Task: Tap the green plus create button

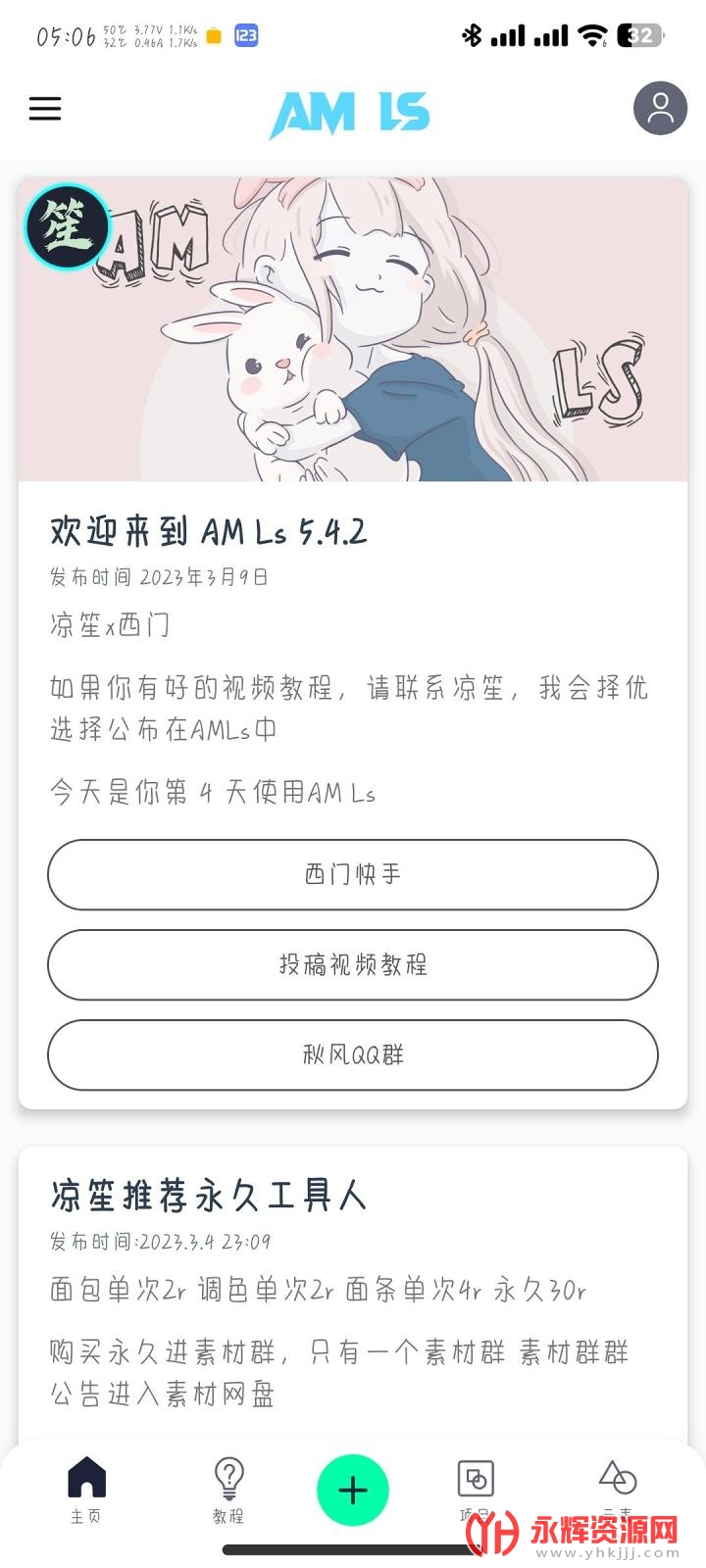Action: [353, 1490]
